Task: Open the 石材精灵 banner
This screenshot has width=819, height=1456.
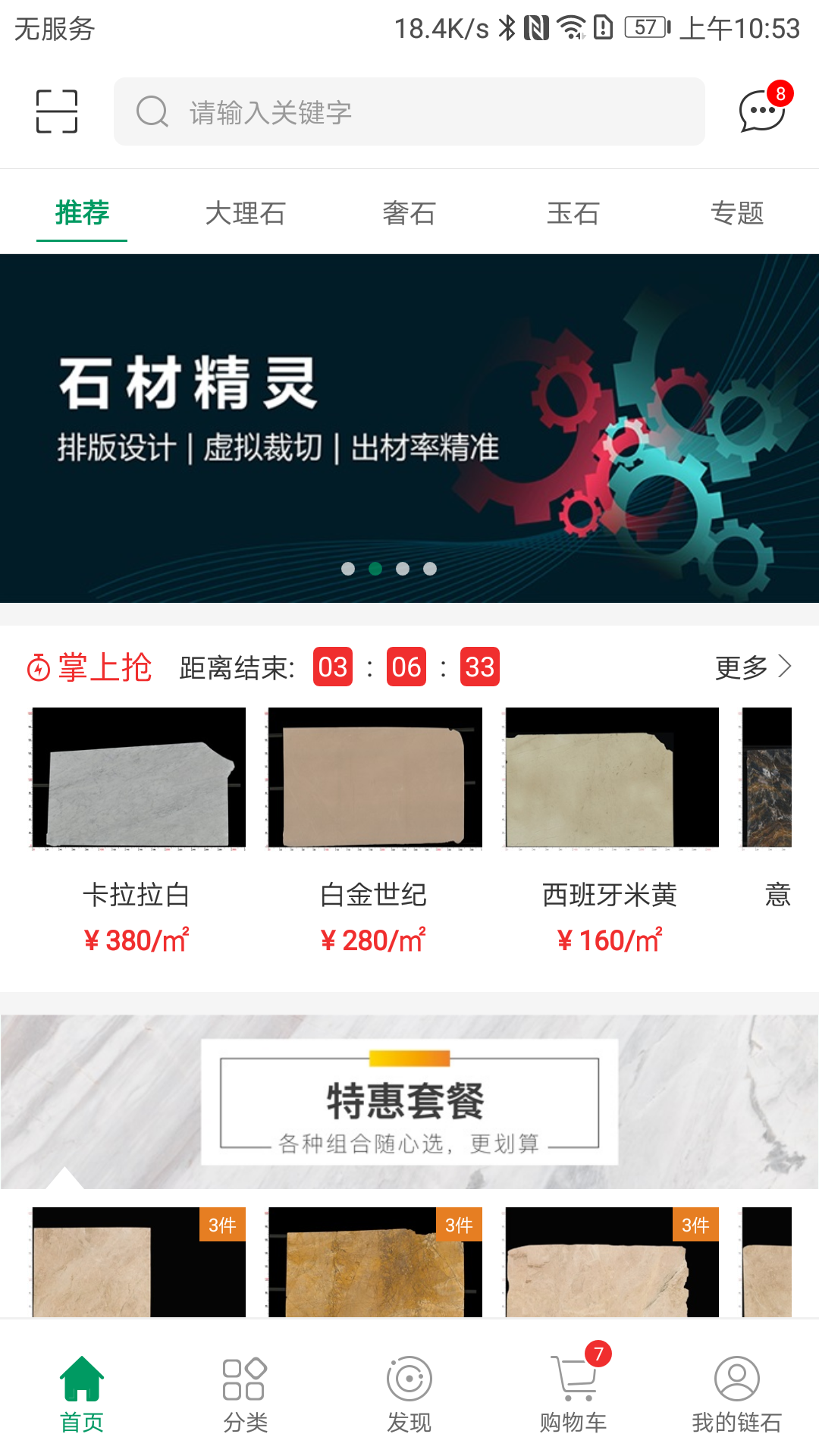Action: [x=409, y=428]
